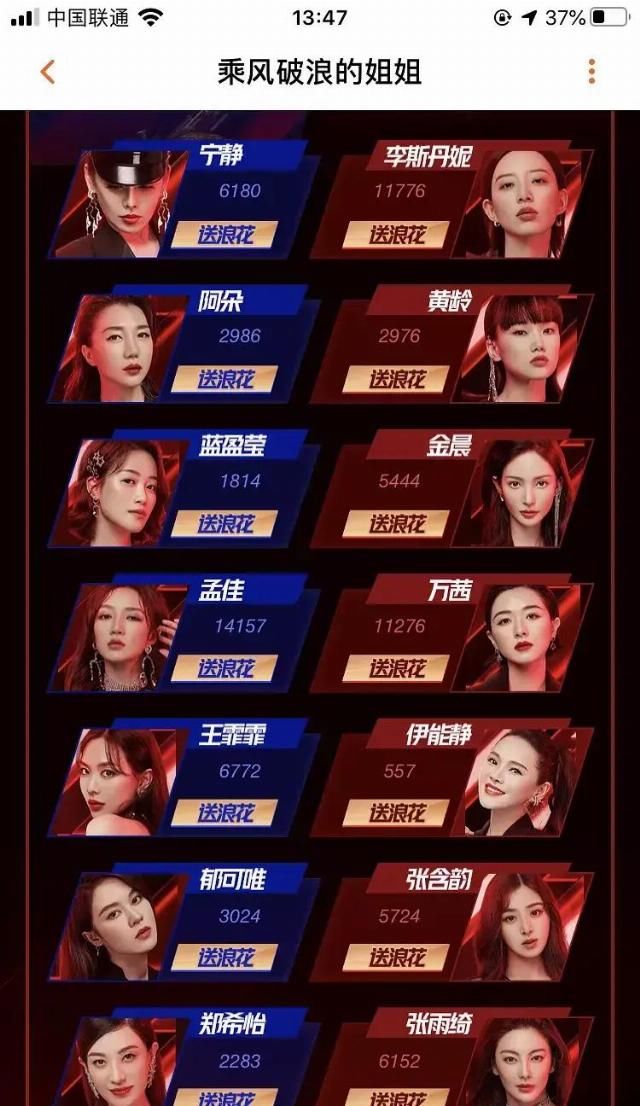
Task: Give 浪花 to 蓝盈莹
Action: click(x=224, y=524)
